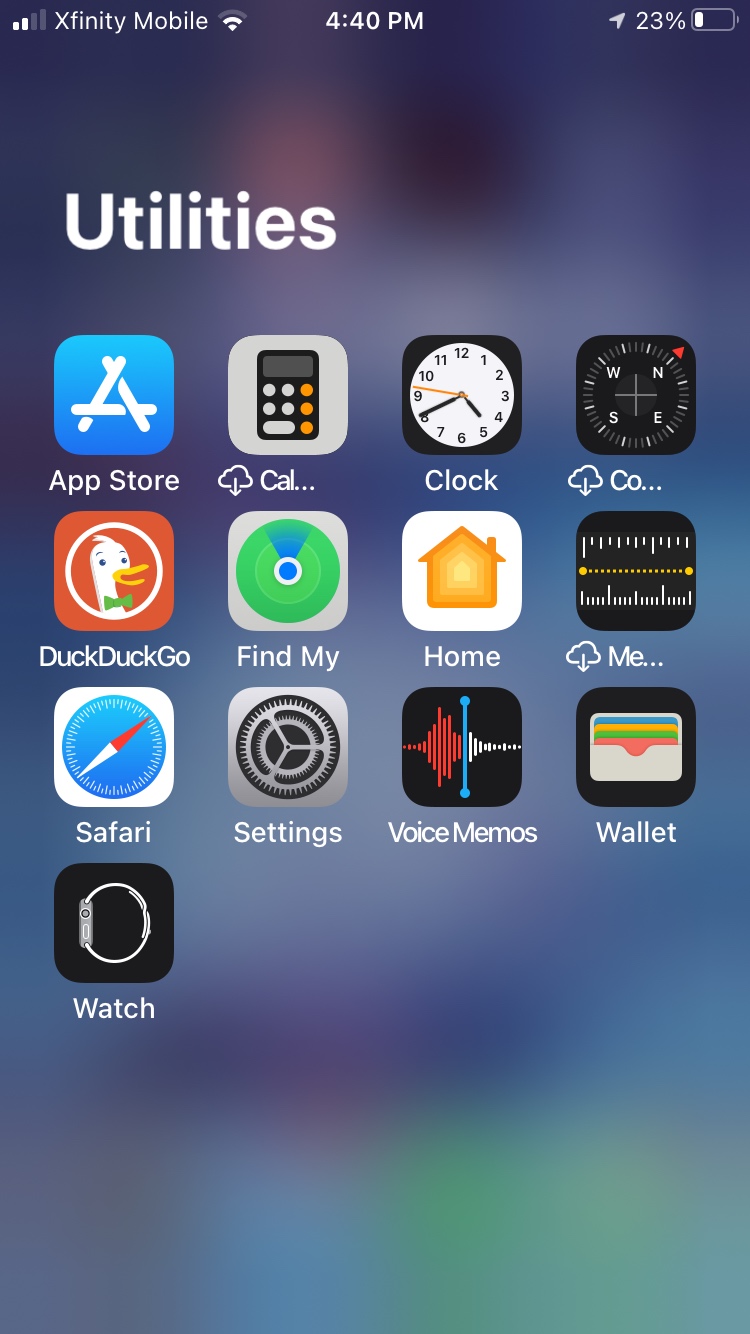750x1334 pixels.
Task: Launch Safari
Action: click(x=114, y=747)
